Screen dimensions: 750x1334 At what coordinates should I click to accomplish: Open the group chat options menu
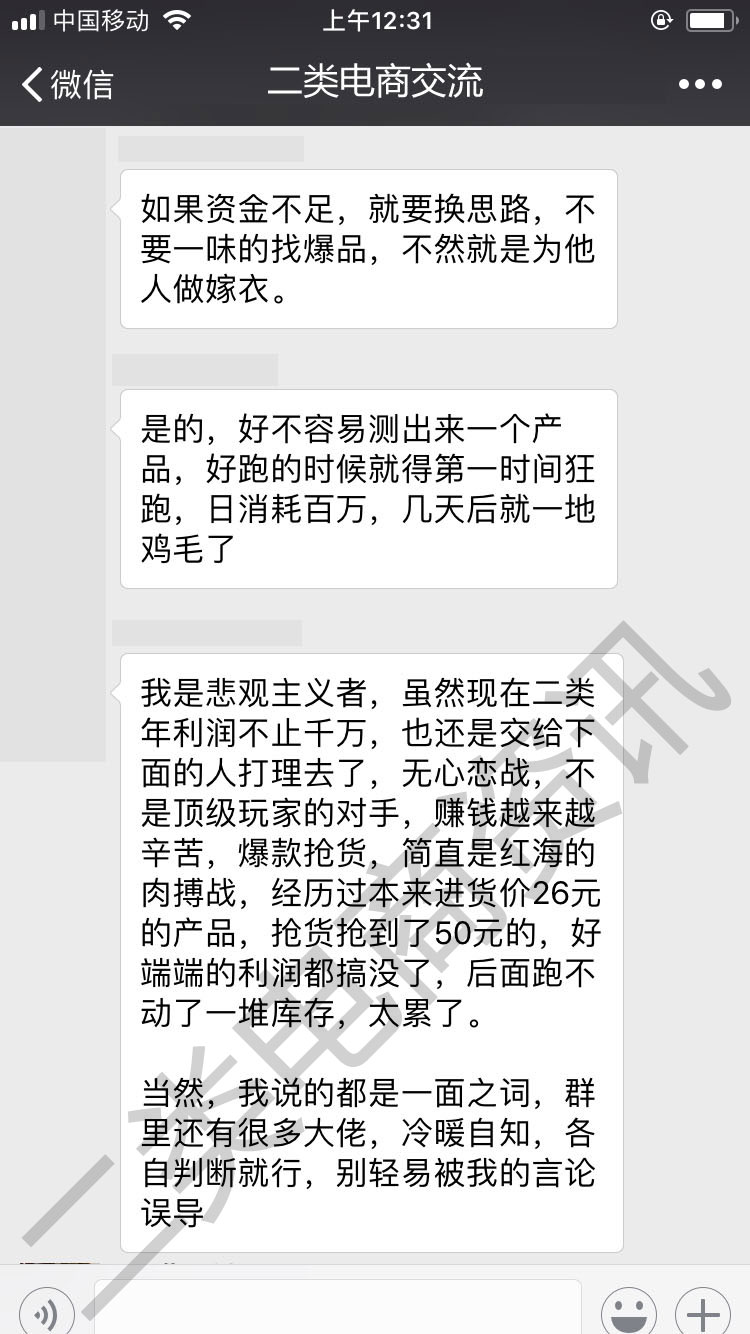click(700, 84)
